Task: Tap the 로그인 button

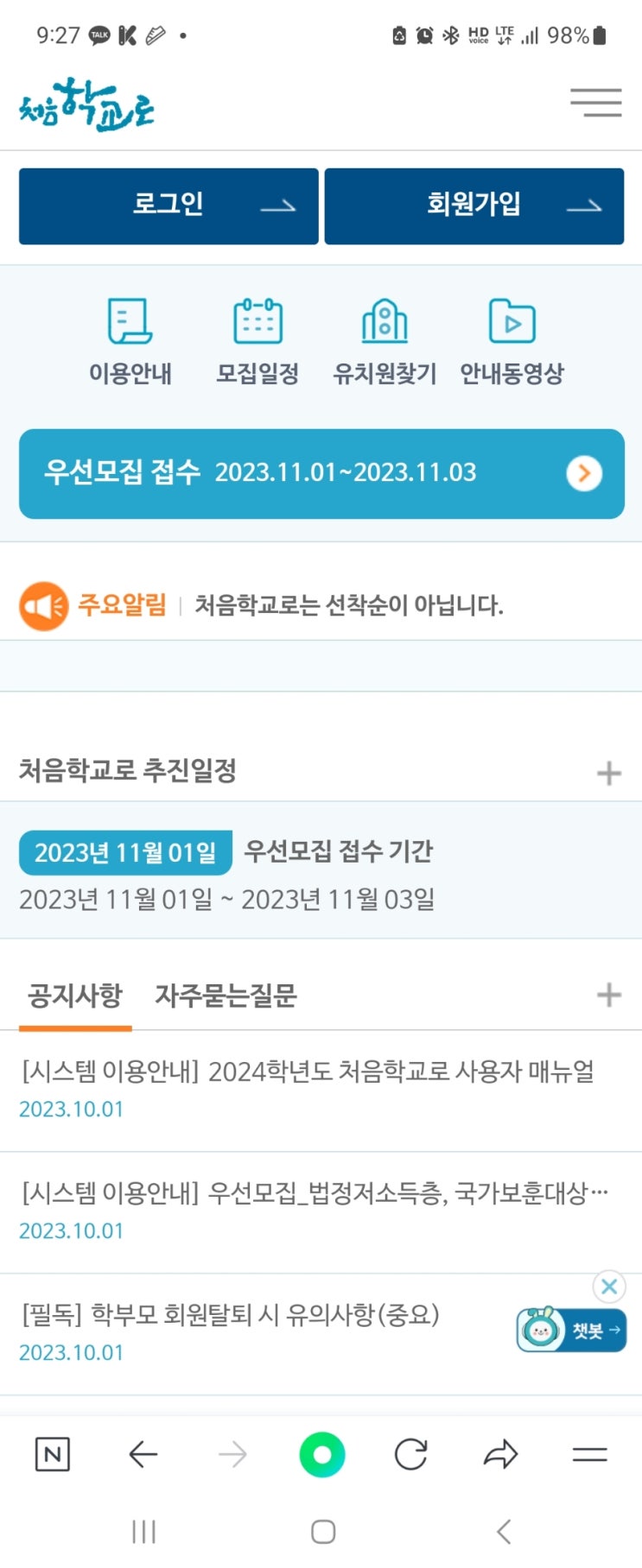Action: click(168, 205)
